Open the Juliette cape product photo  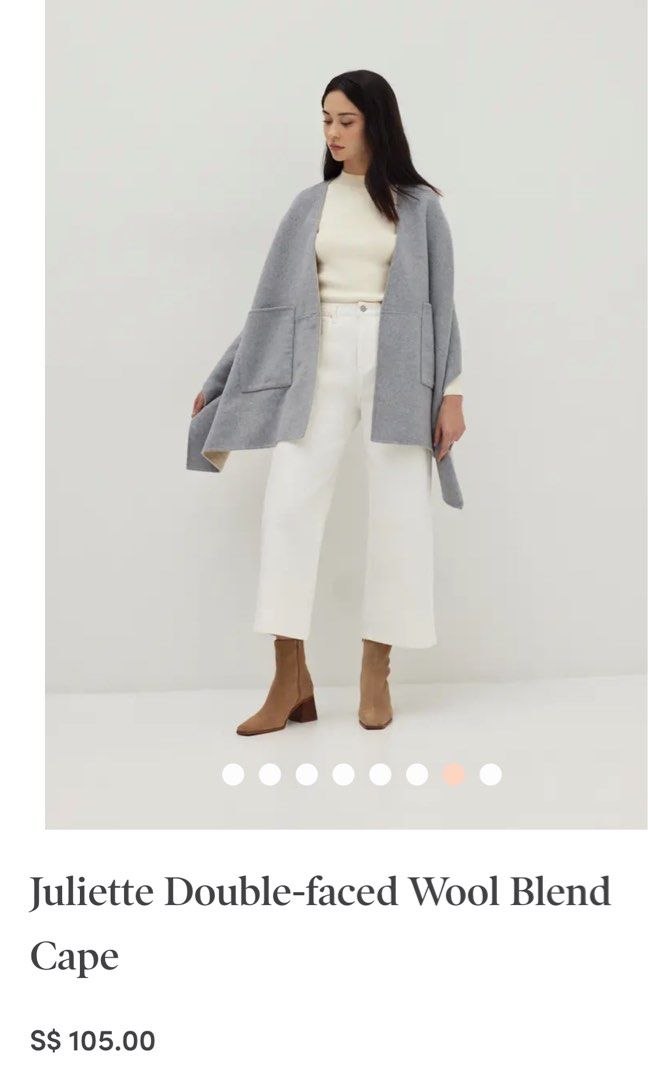[345, 400]
